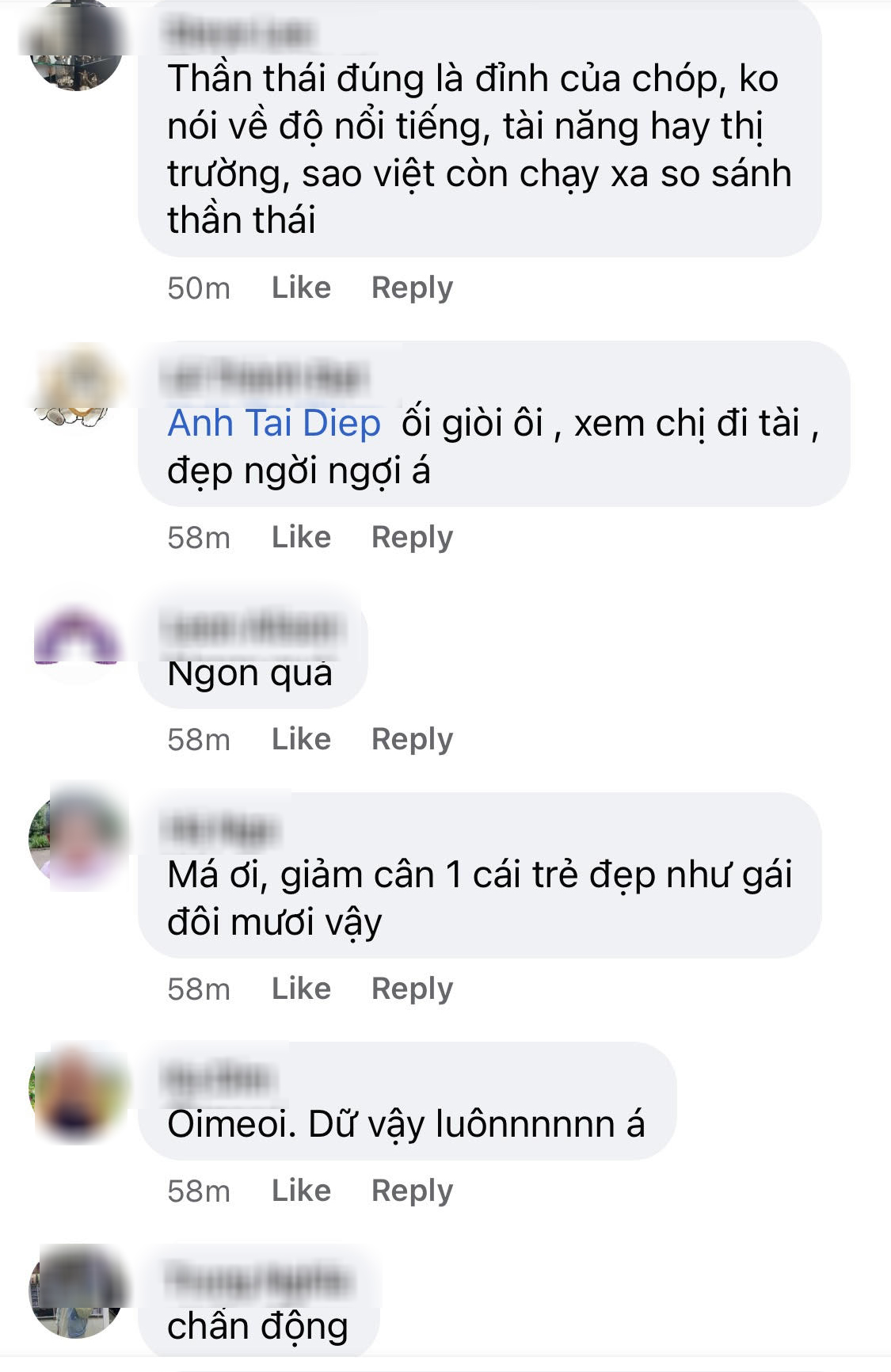Like the comment about 'Thần thái đúng là đỉnh'
Image resolution: width=891 pixels, height=1372 pixels.
point(301,288)
